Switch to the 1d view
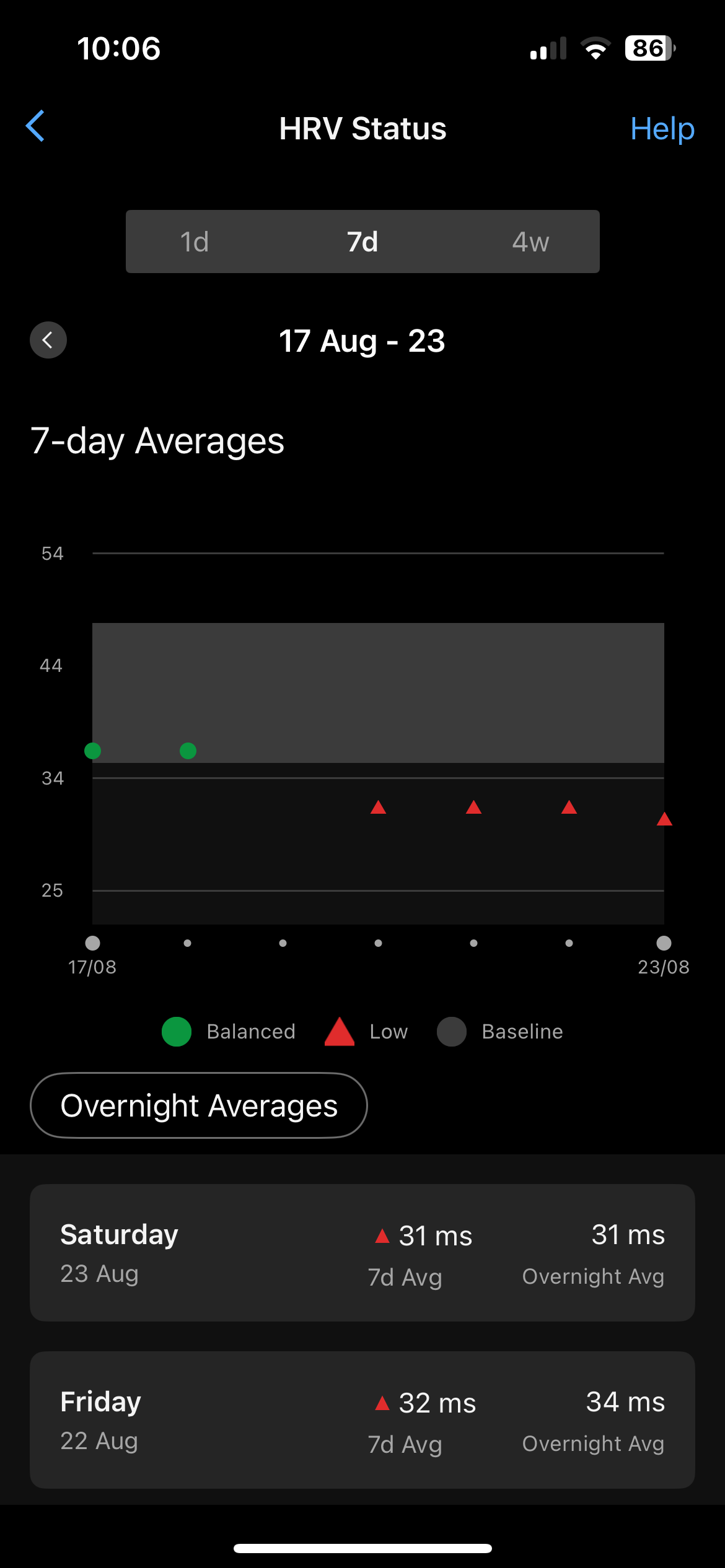 [x=195, y=242]
